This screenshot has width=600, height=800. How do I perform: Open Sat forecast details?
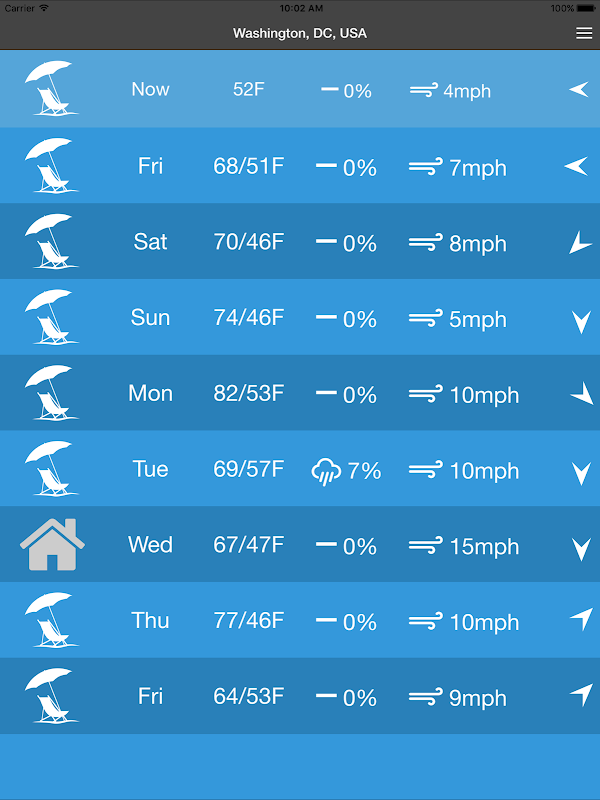click(300, 242)
